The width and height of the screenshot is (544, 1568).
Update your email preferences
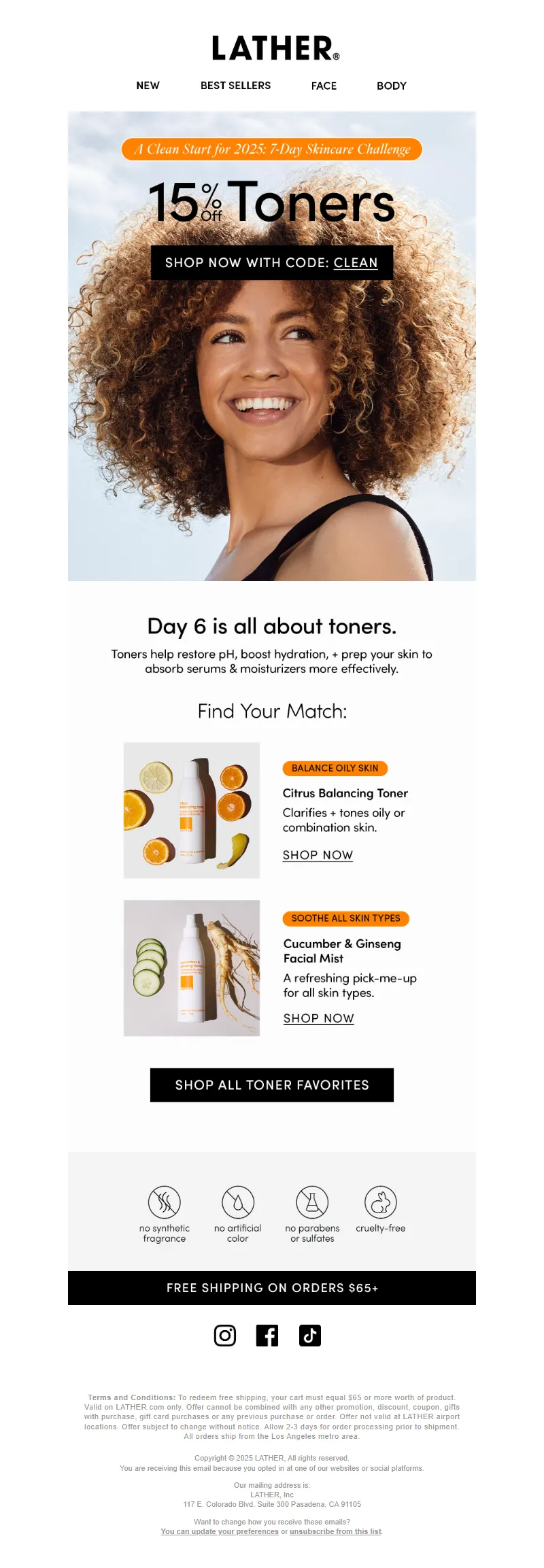click(220, 1531)
